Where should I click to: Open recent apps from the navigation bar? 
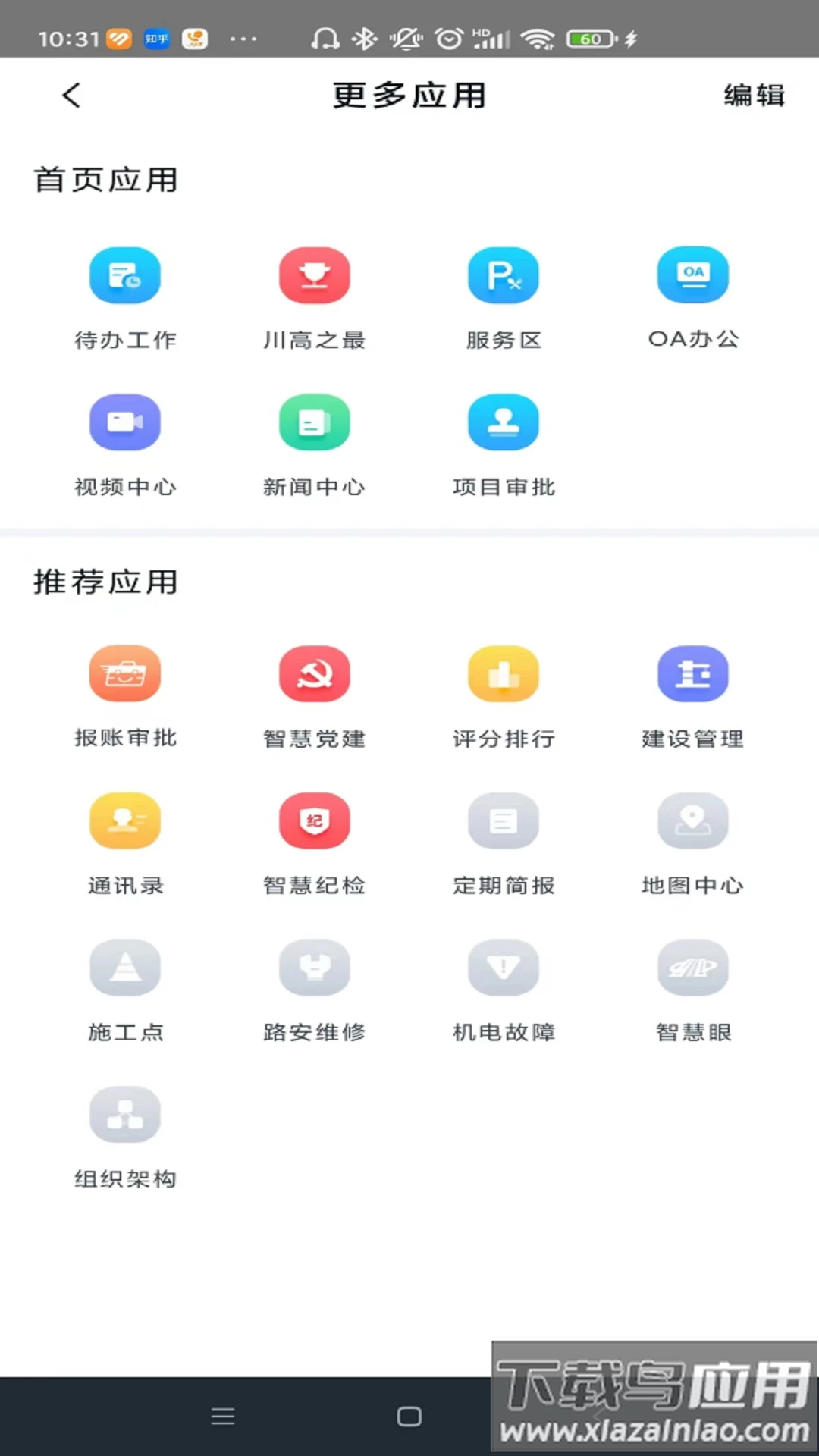tap(223, 1416)
